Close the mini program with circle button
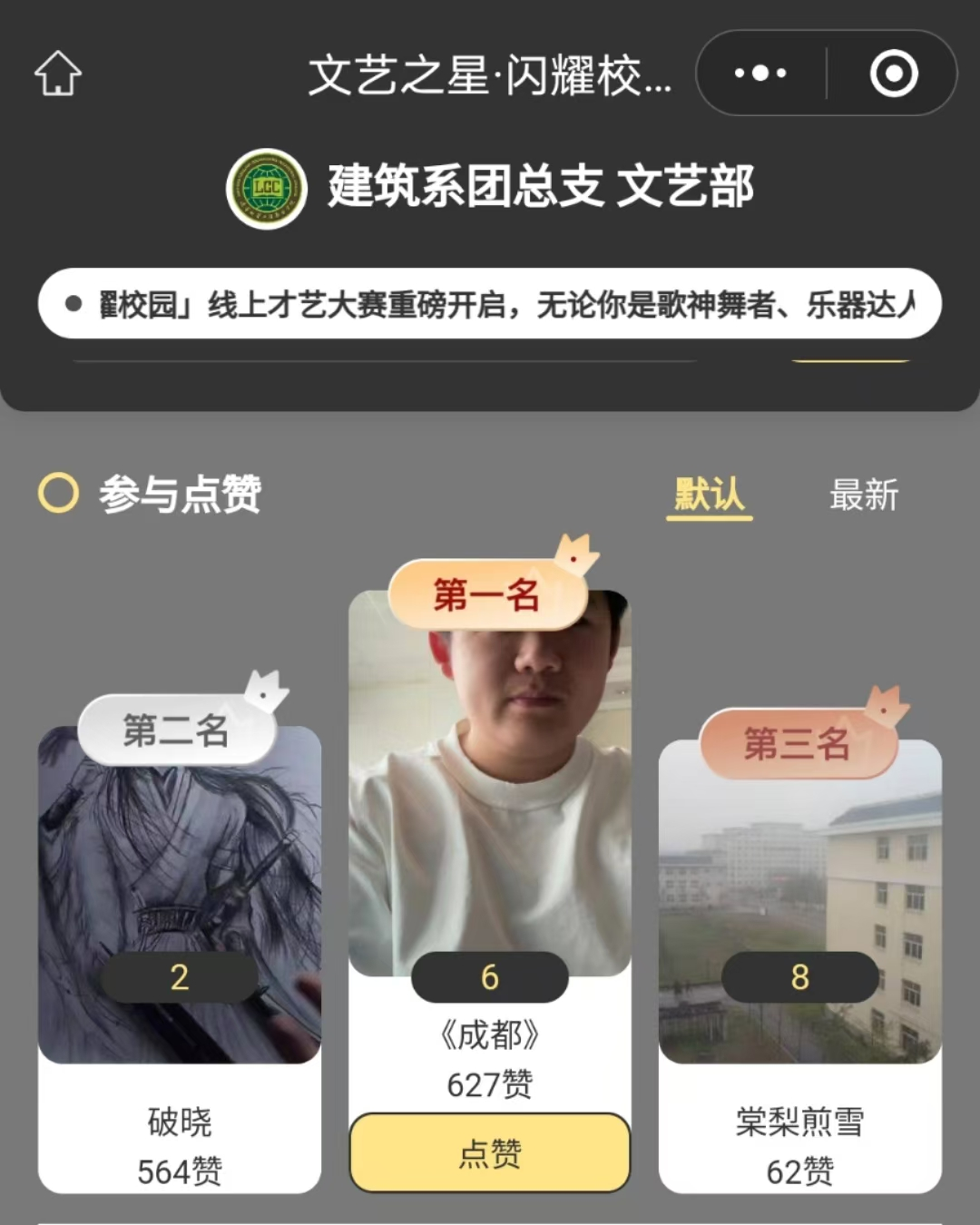The height and width of the screenshot is (1225, 980). 894,73
